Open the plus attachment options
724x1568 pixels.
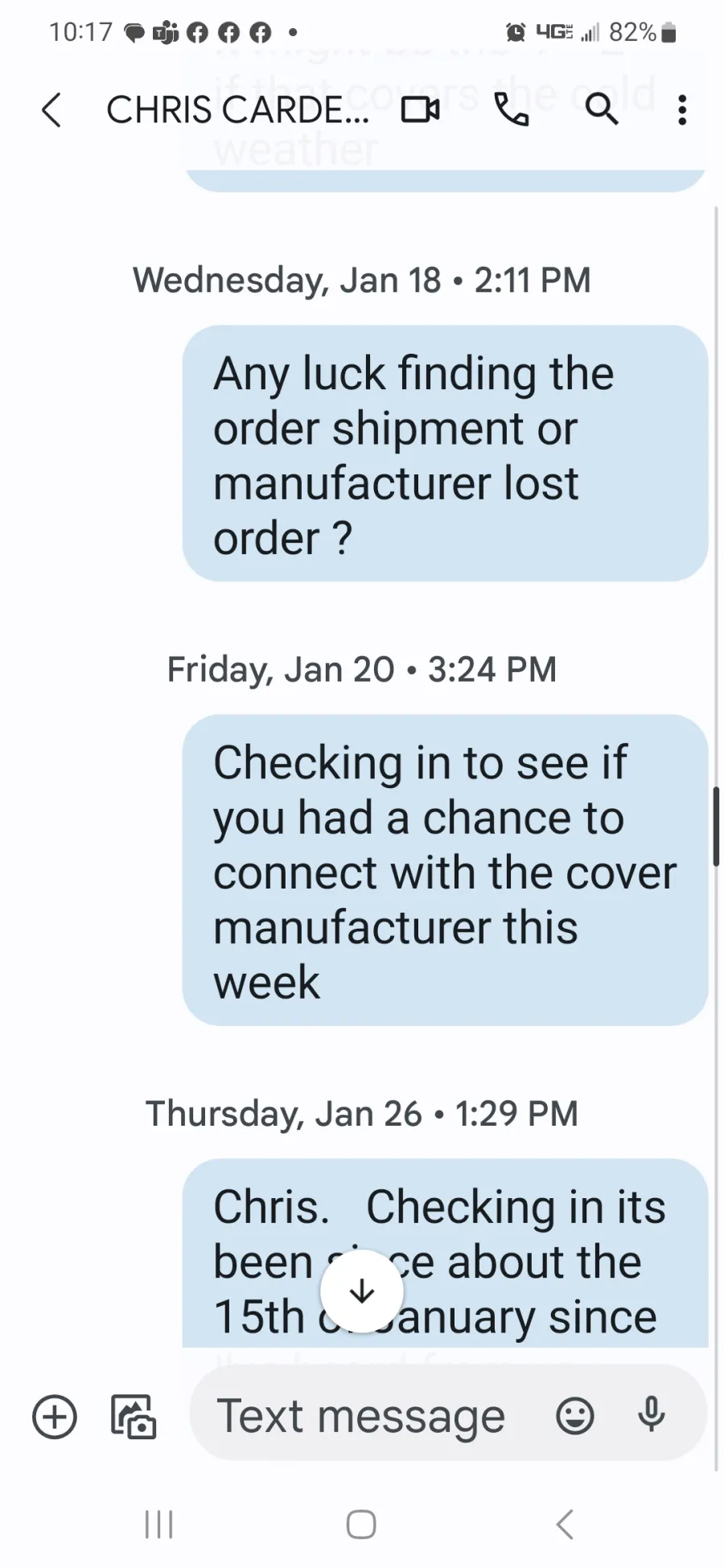point(55,1416)
